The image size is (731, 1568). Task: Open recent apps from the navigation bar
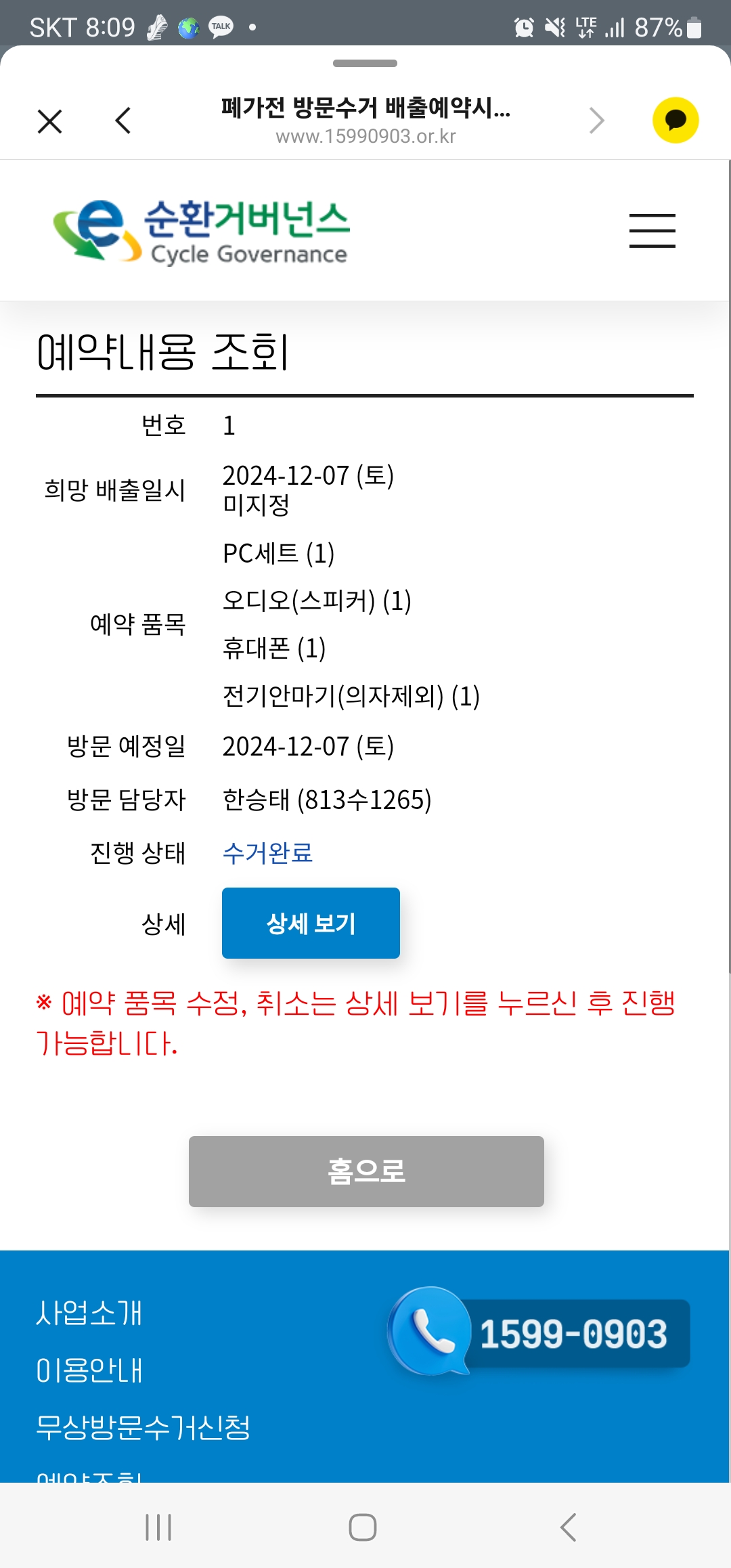click(158, 1527)
